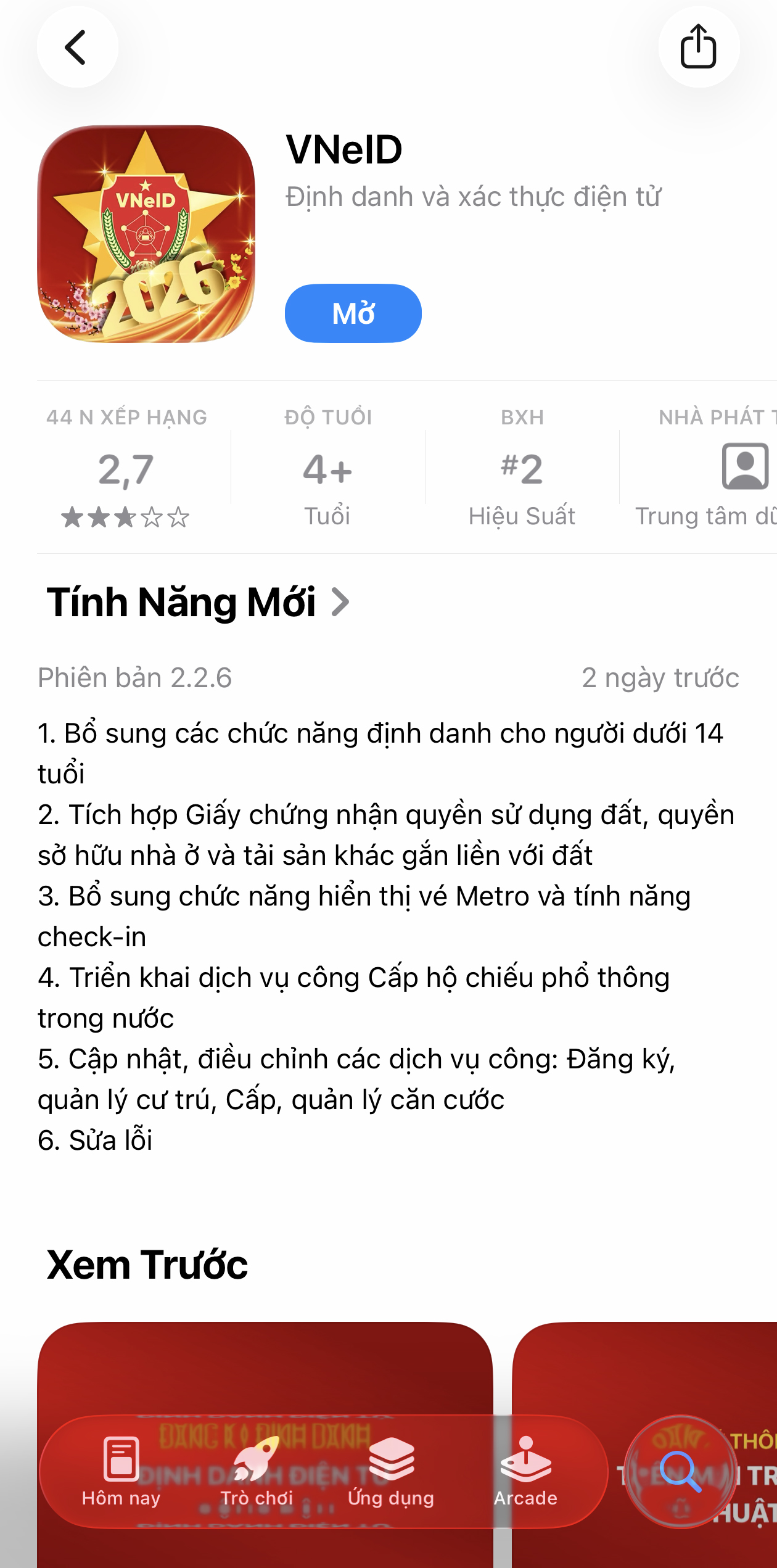This screenshot has height=1568, width=777.
Task: Tap the 44 N Xếp Hạng label
Action: pyautogui.click(x=126, y=417)
